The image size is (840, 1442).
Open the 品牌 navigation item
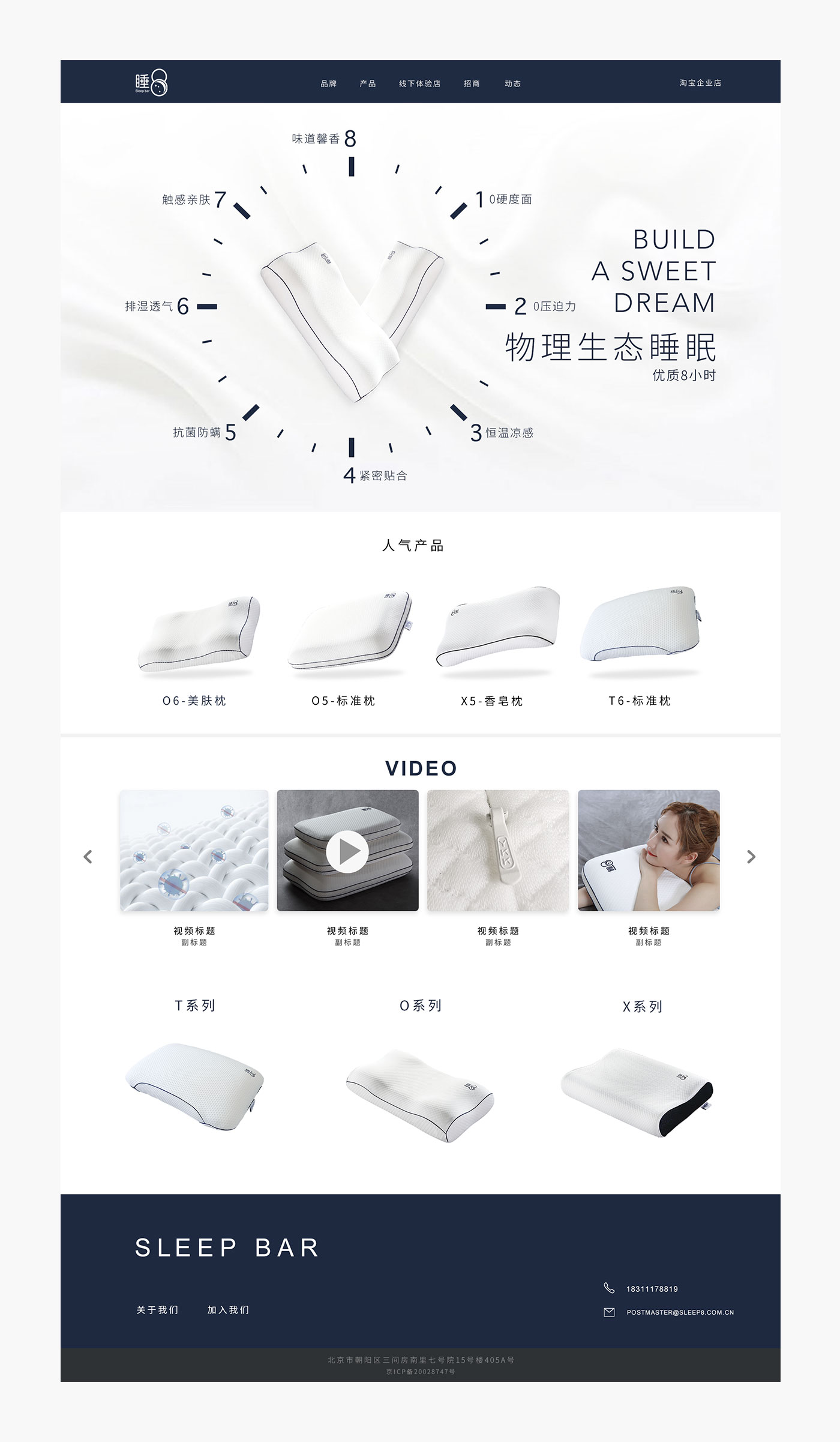click(x=328, y=83)
